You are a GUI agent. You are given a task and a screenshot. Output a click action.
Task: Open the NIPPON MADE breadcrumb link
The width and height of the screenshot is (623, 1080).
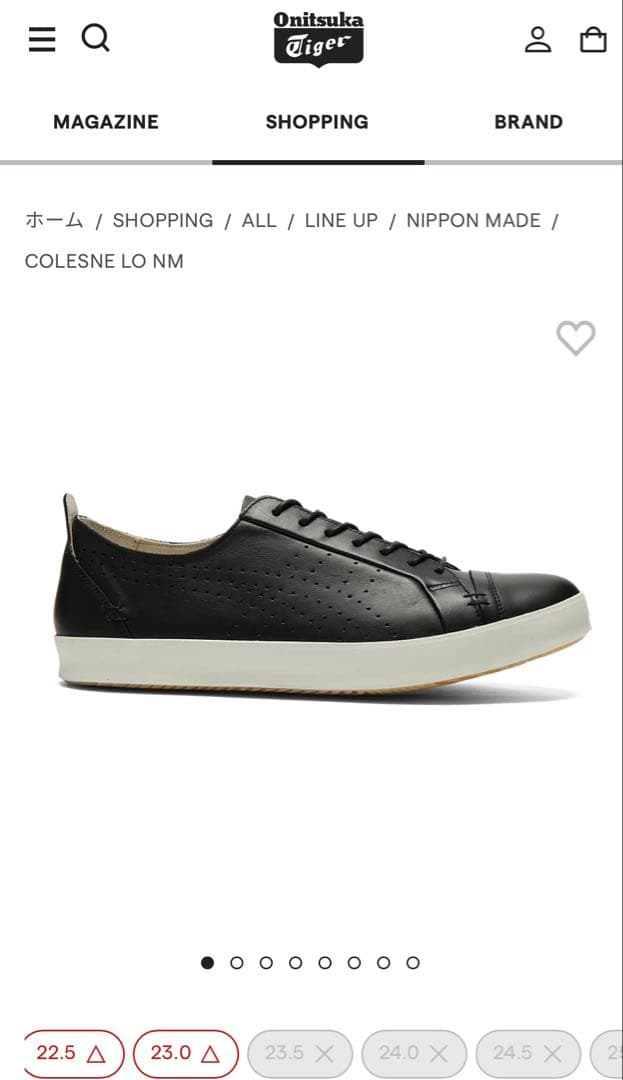tap(473, 220)
